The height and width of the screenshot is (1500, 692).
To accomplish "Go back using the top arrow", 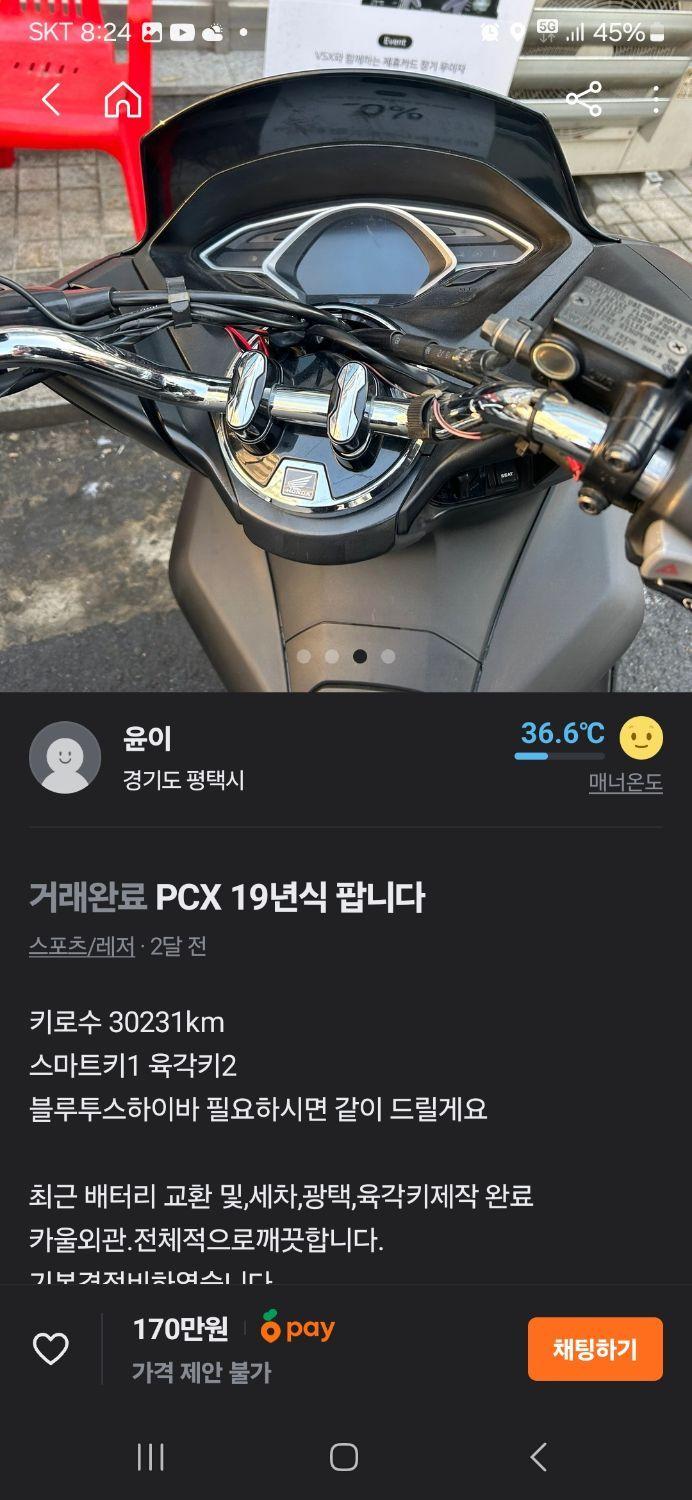I will pos(51,99).
